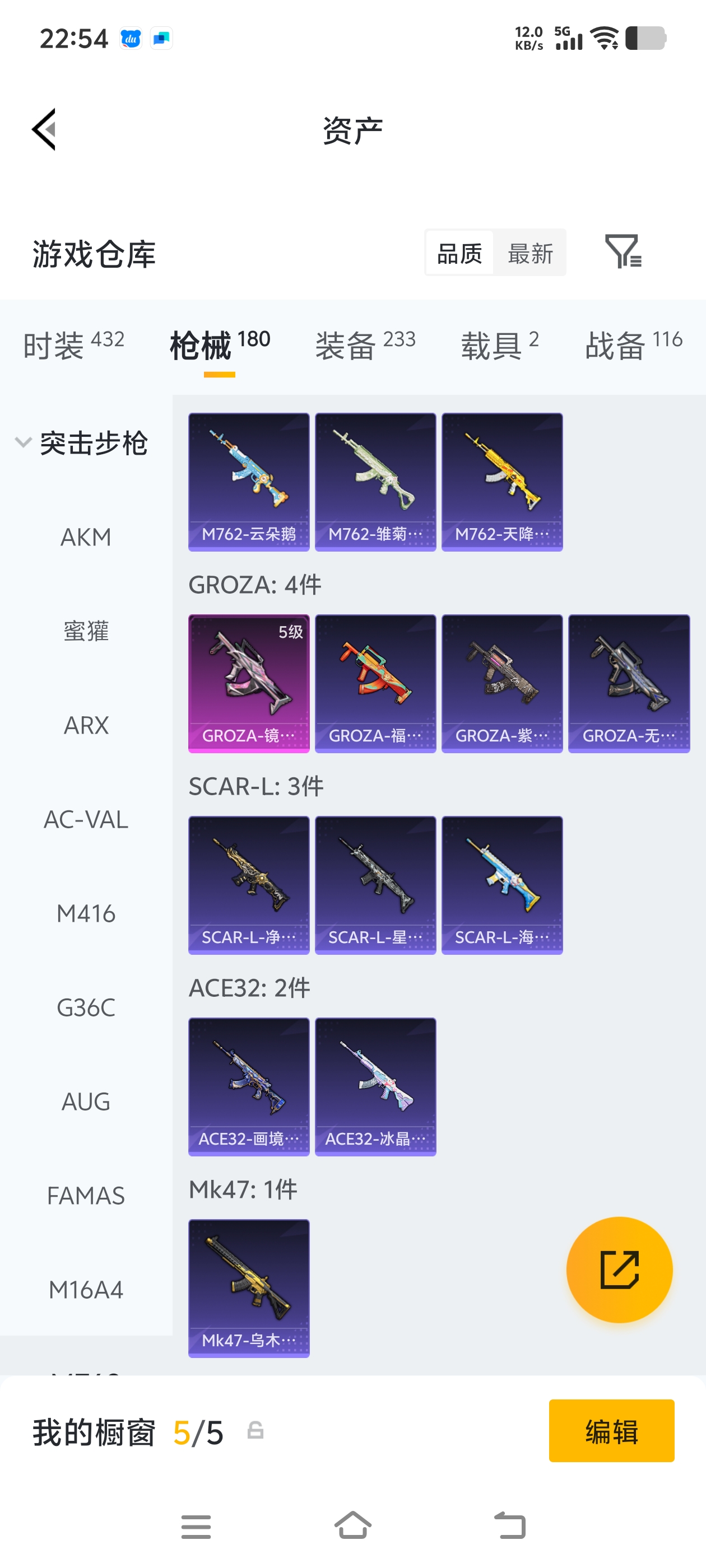The image size is (706, 1568).
Task: Select M416 in the weapon list
Action: [86, 914]
